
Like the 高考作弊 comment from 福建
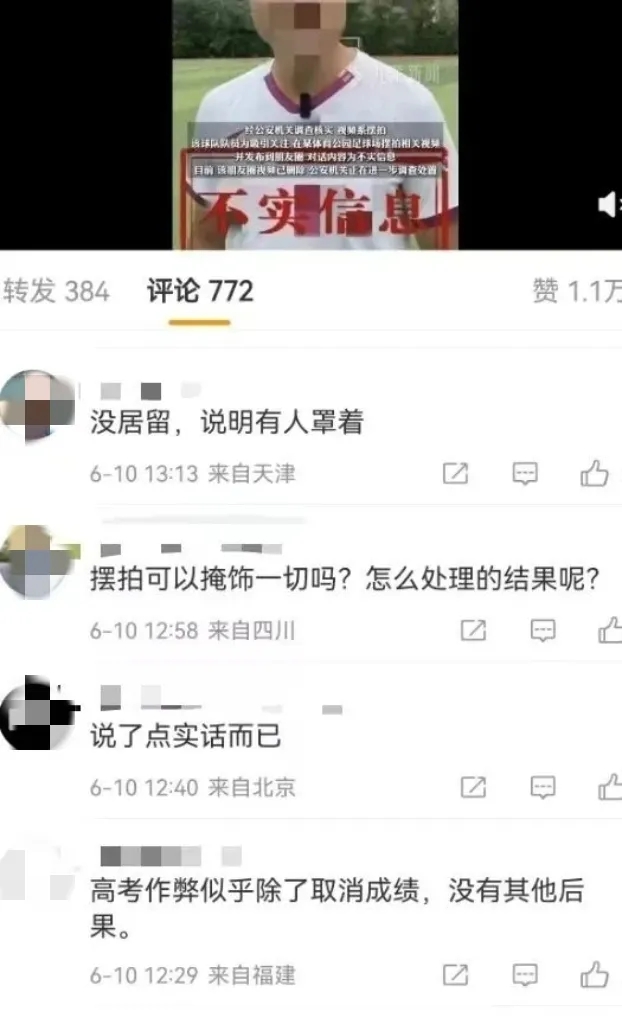(595, 974)
